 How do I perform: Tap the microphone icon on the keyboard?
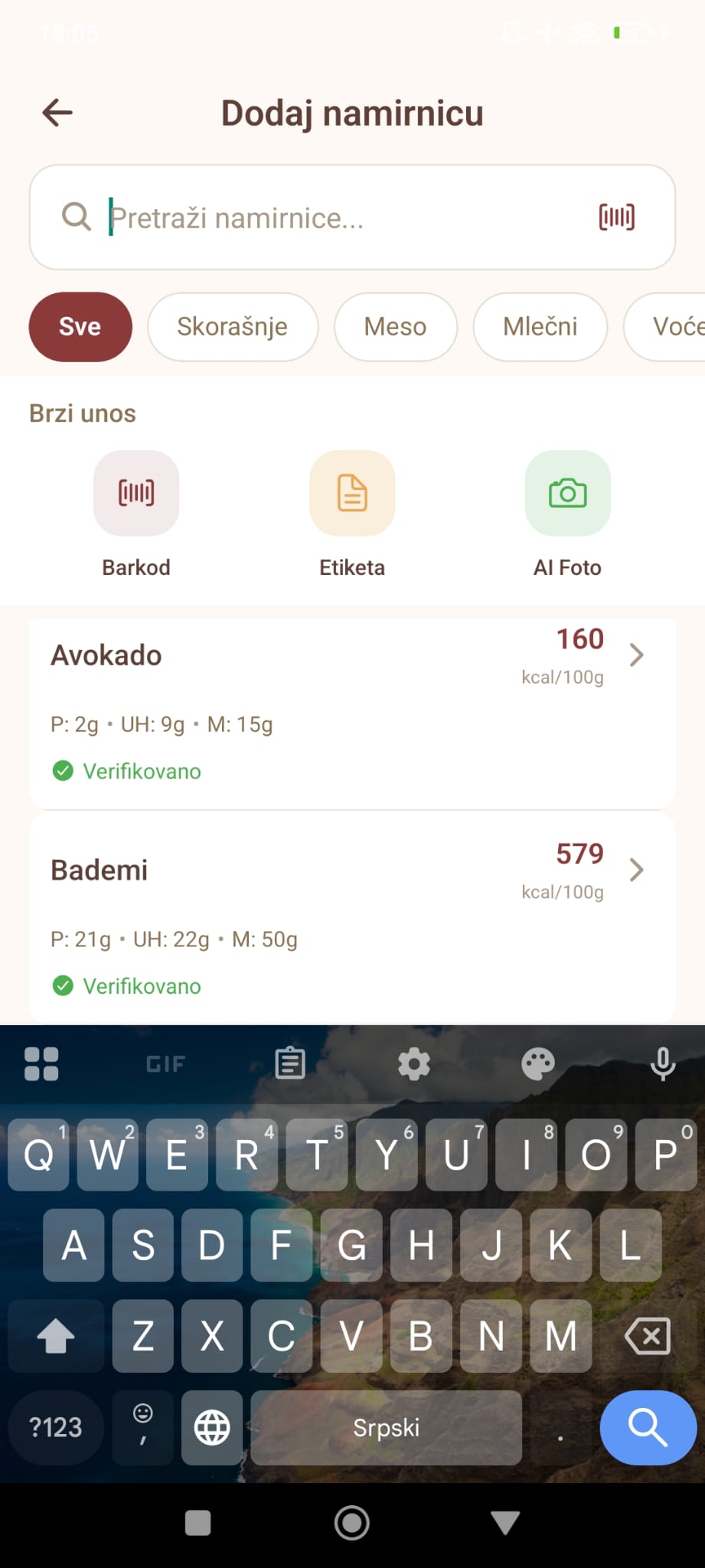[x=661, y=1063]
